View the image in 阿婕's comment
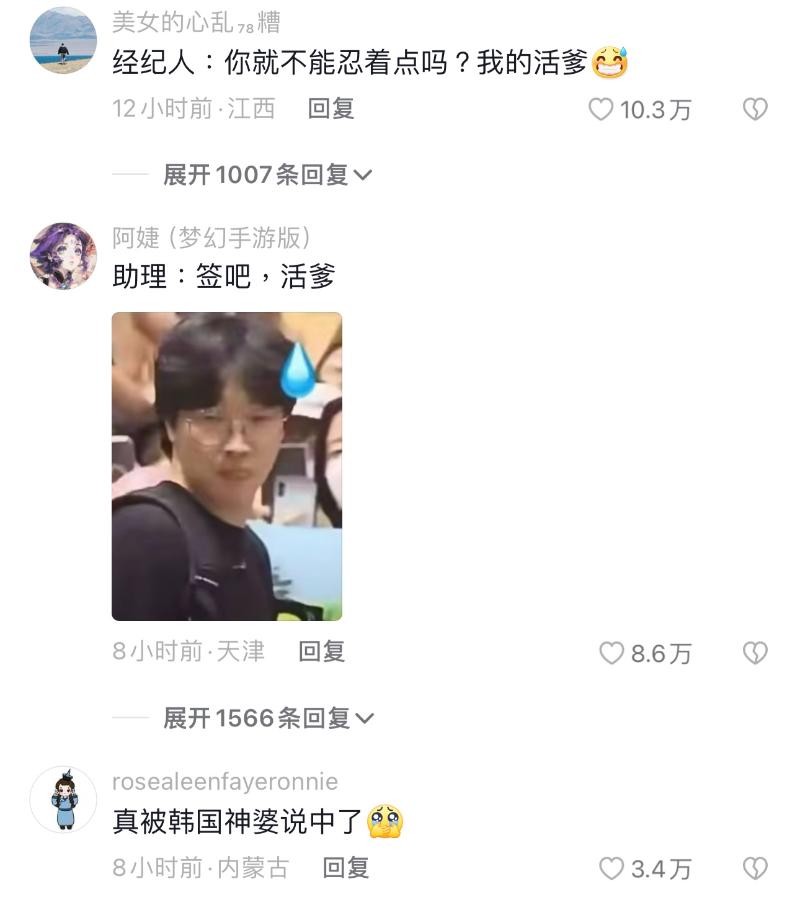Viewport: 800px width, 902px height. 227,466
